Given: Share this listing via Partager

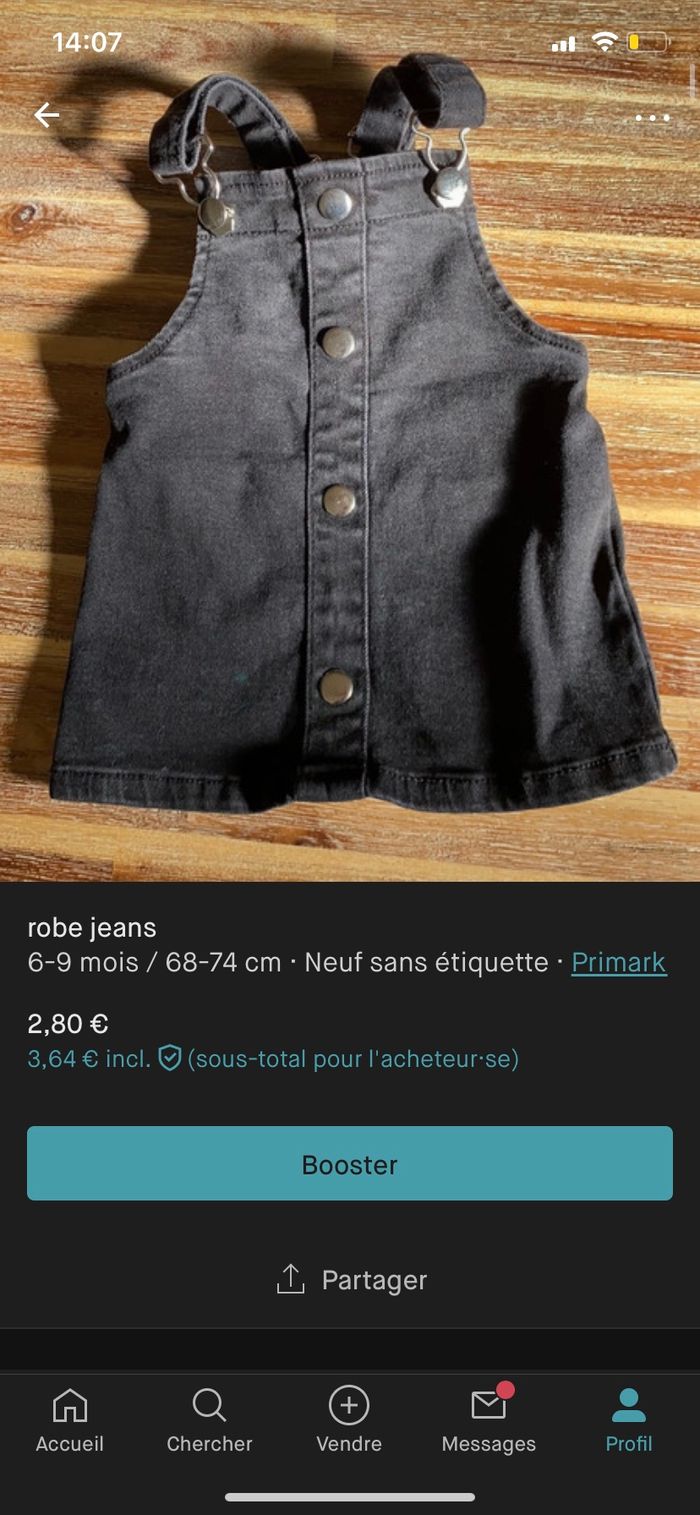Looking at the screenshot, I should pos(350,1280).
